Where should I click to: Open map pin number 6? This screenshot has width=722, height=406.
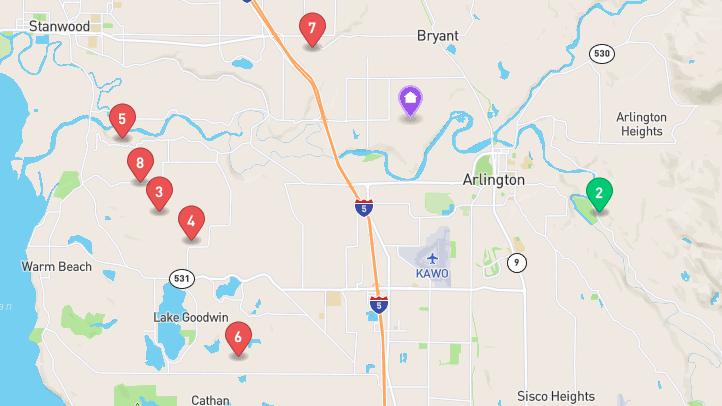[x=238, y=338]
